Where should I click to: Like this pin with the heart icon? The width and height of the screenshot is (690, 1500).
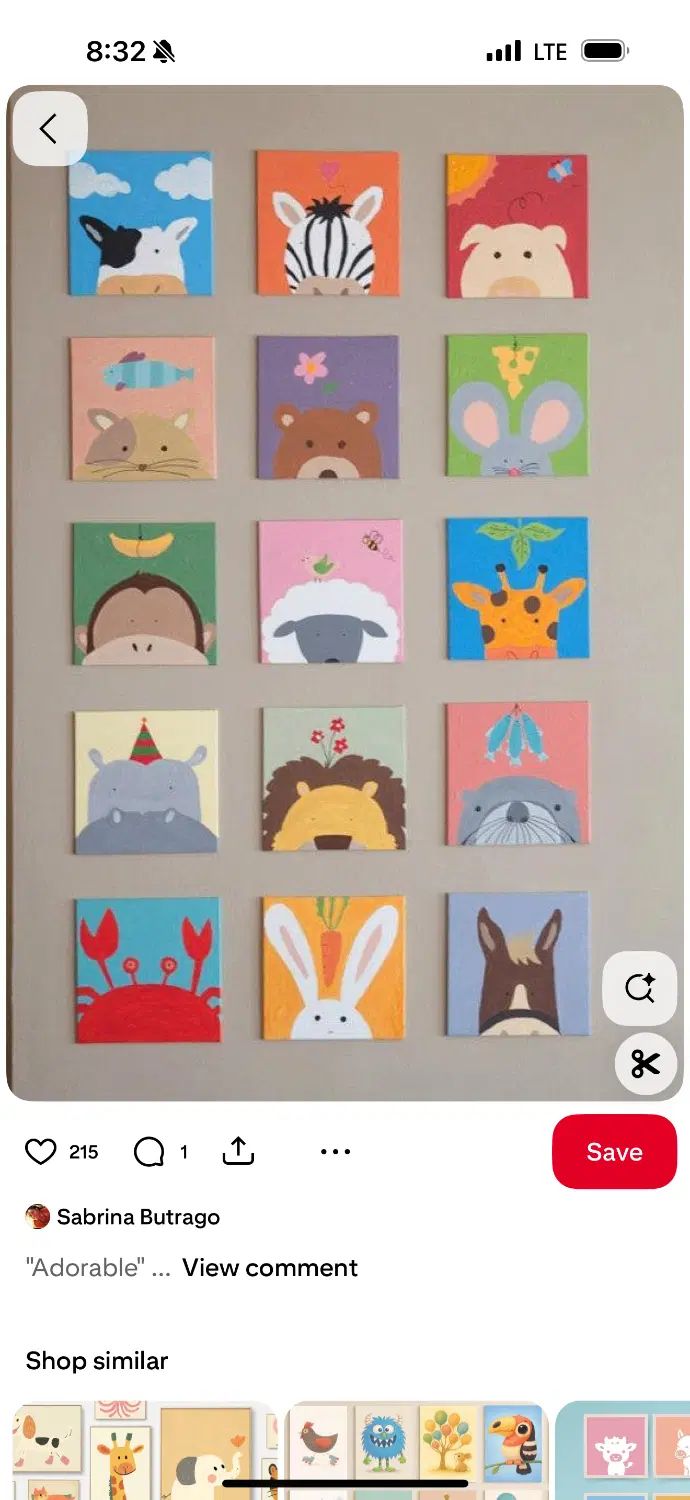pos(41,1152)
